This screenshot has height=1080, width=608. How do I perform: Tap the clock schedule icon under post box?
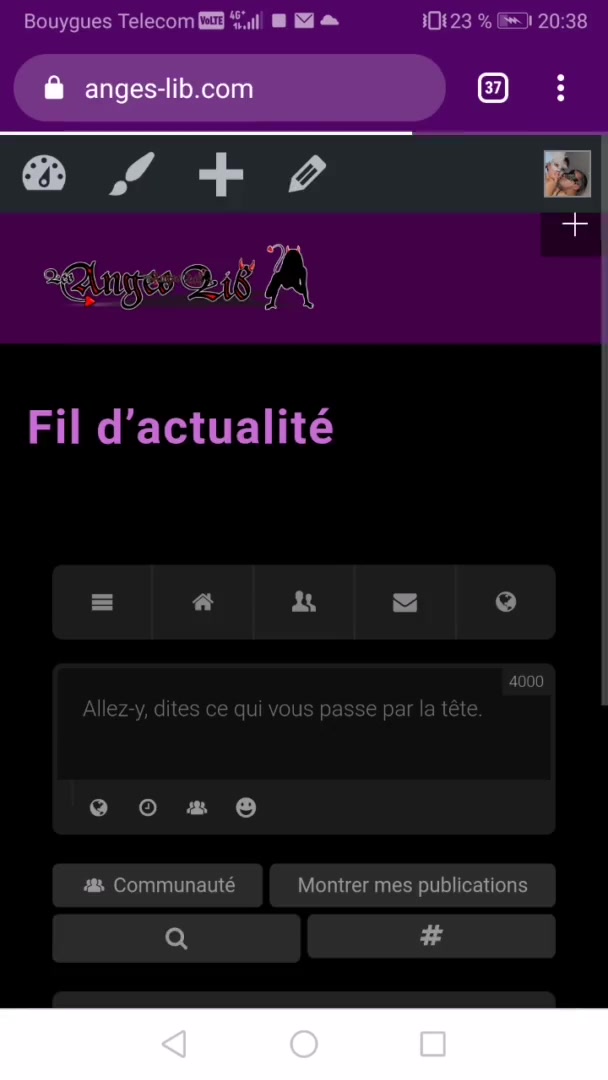[x=148, y=808]
